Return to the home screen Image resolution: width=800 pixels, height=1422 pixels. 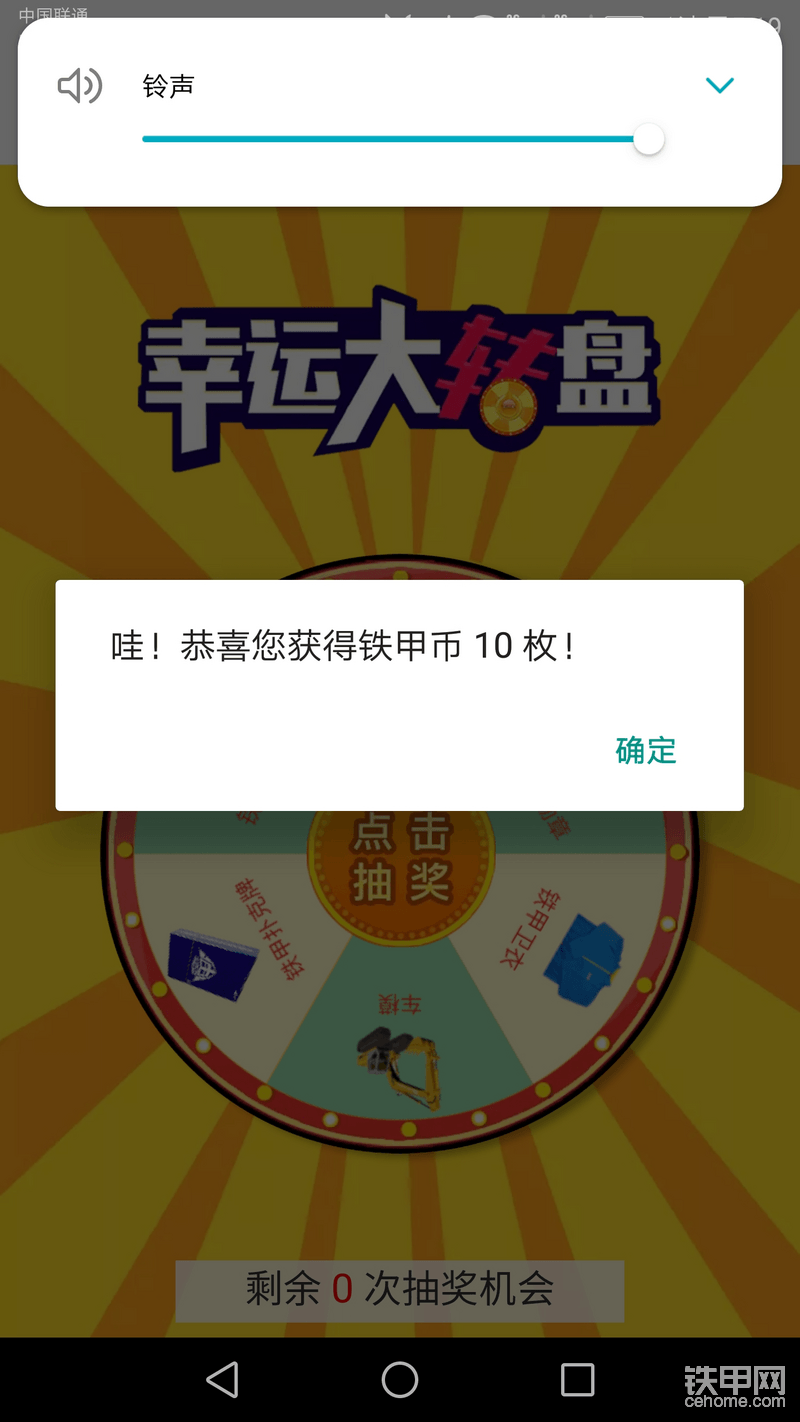[x=400, y=1380]
